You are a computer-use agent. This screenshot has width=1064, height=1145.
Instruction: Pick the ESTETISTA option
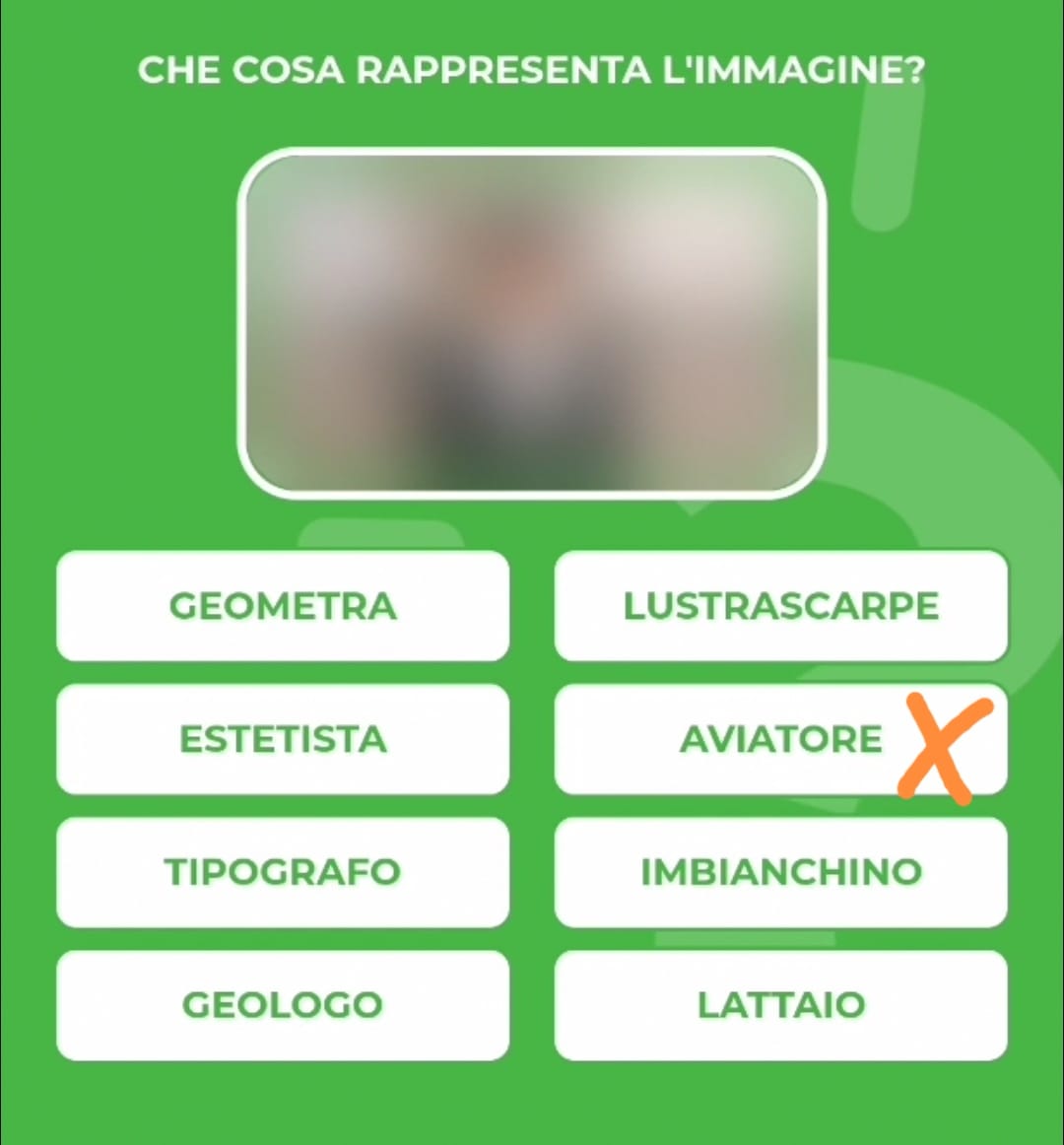click(x=283, y=738)
